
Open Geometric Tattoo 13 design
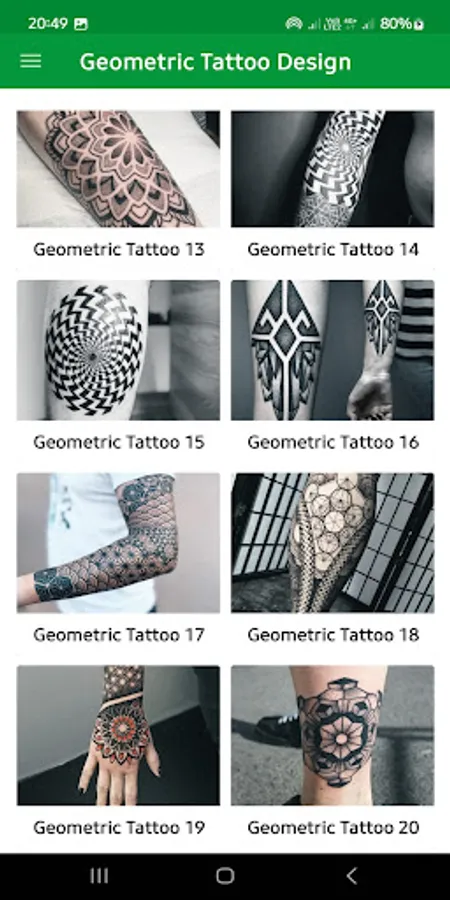point(118,187)
